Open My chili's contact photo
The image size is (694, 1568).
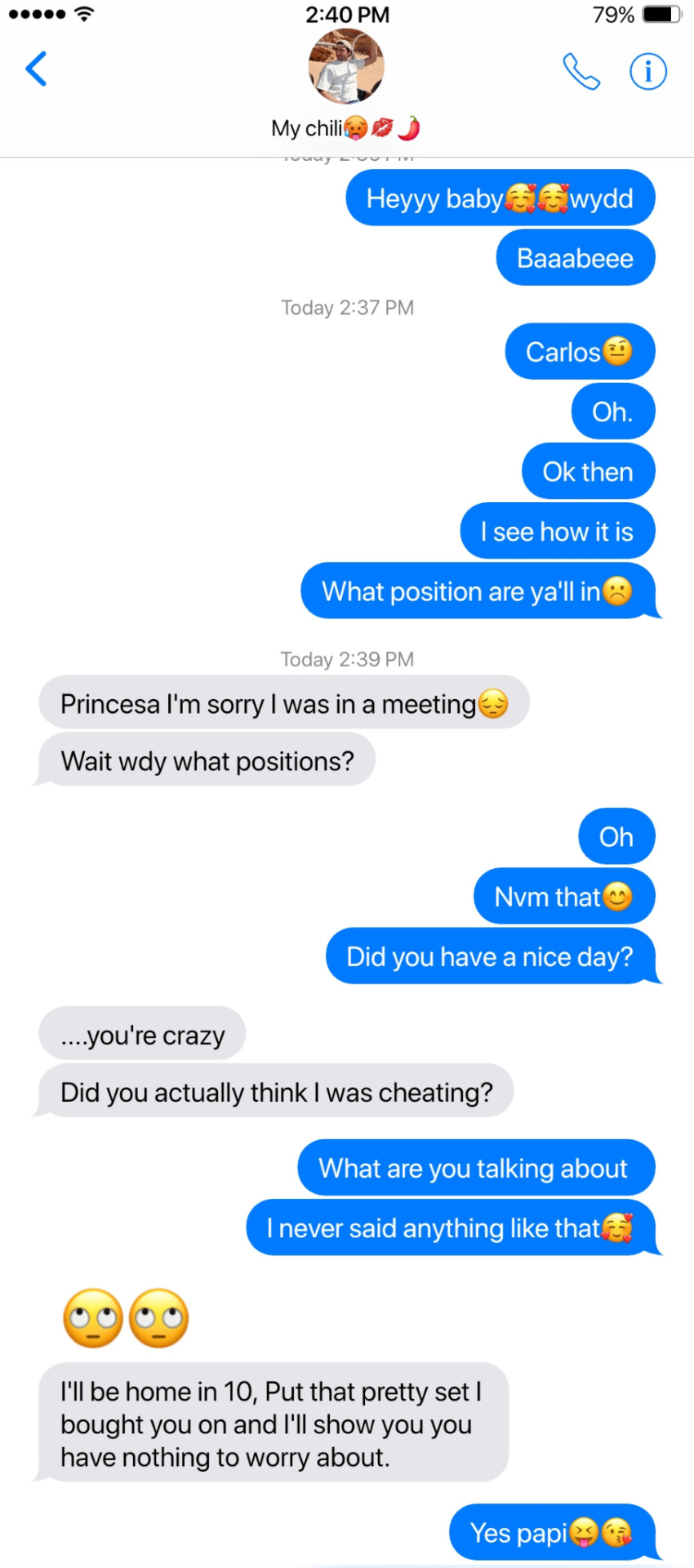click(346, 67)
